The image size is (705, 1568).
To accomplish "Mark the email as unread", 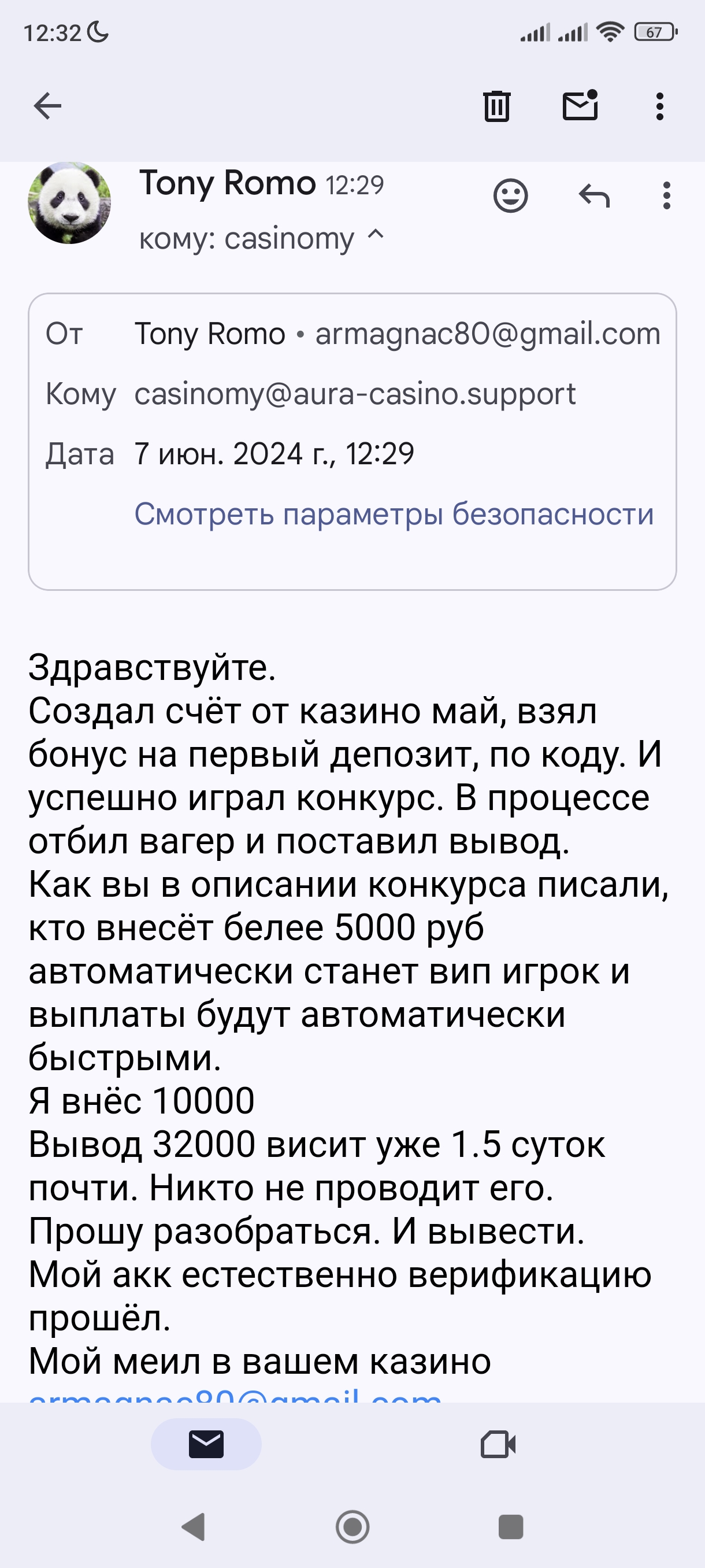I will [580, 106].
